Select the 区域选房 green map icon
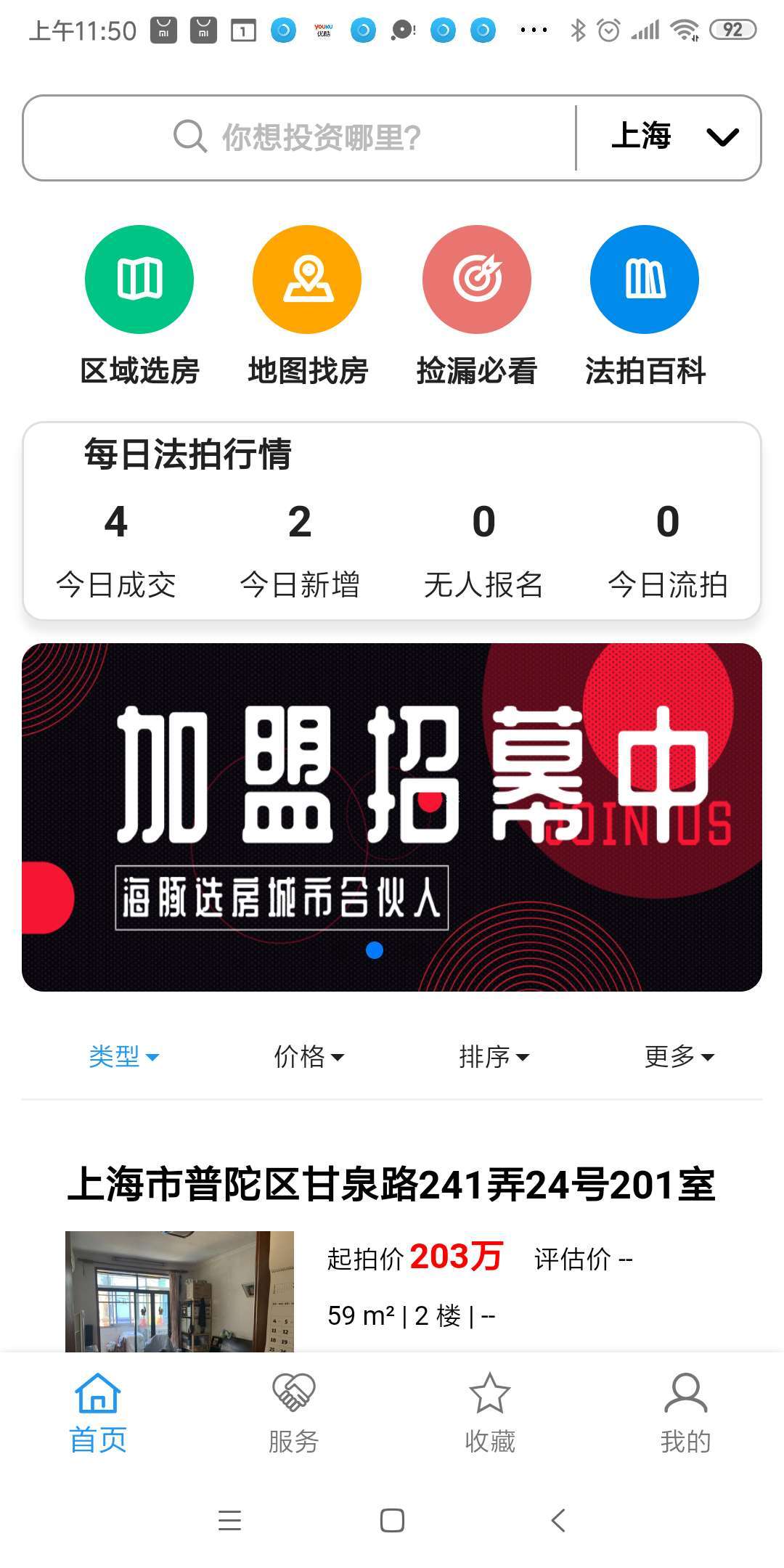 pyautogui.click(x=139, y=279)
